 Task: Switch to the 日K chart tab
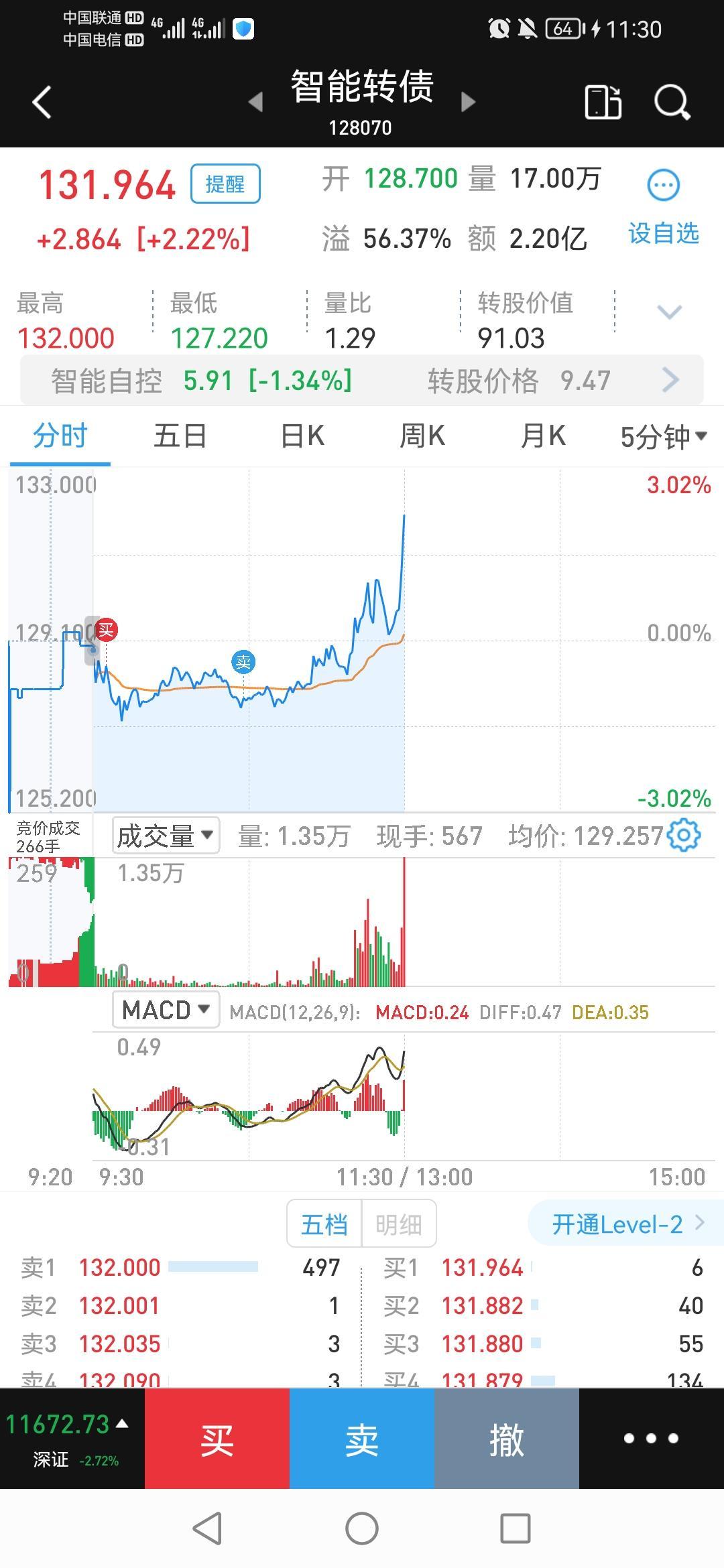pos(302,436)
